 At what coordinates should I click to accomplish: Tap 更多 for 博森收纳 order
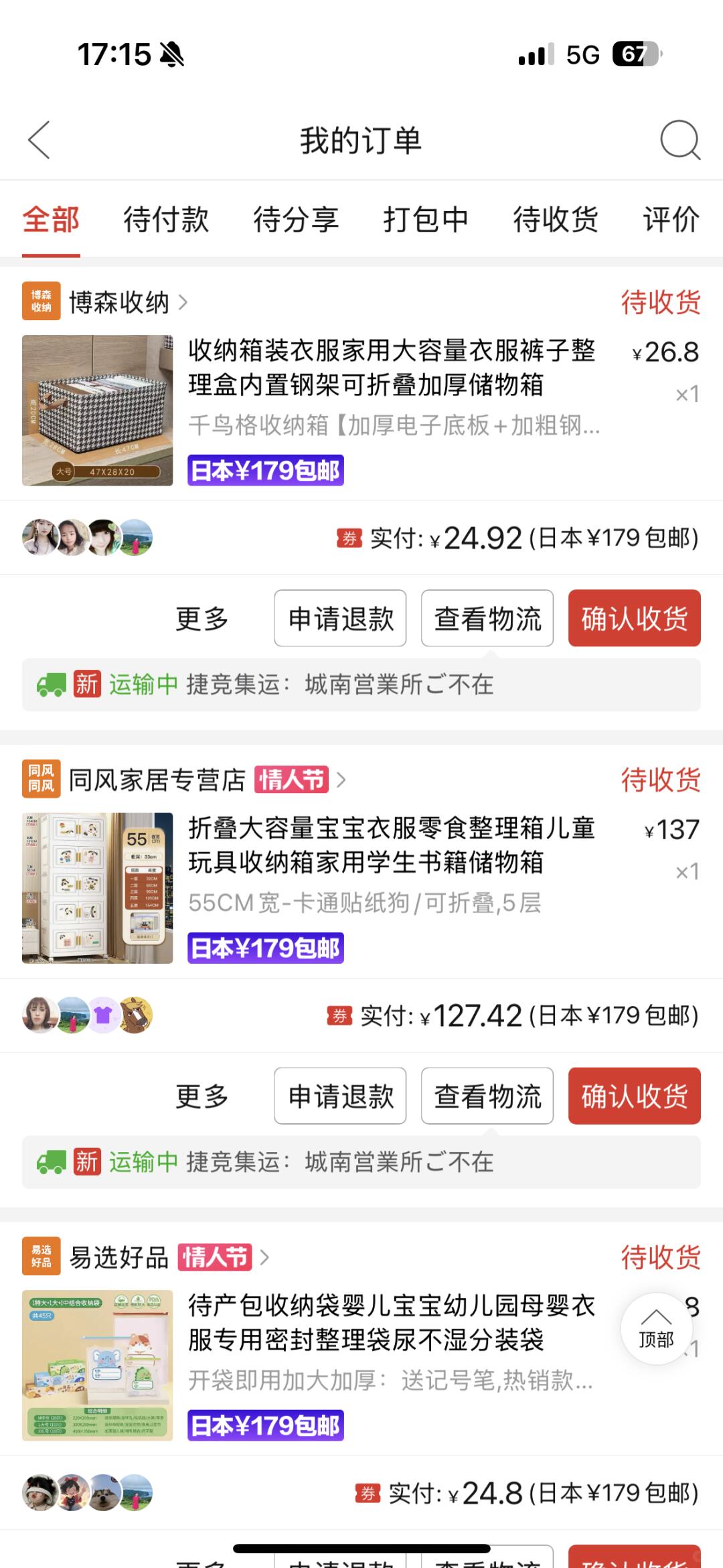pyautogui.click(x=202, y=618)
